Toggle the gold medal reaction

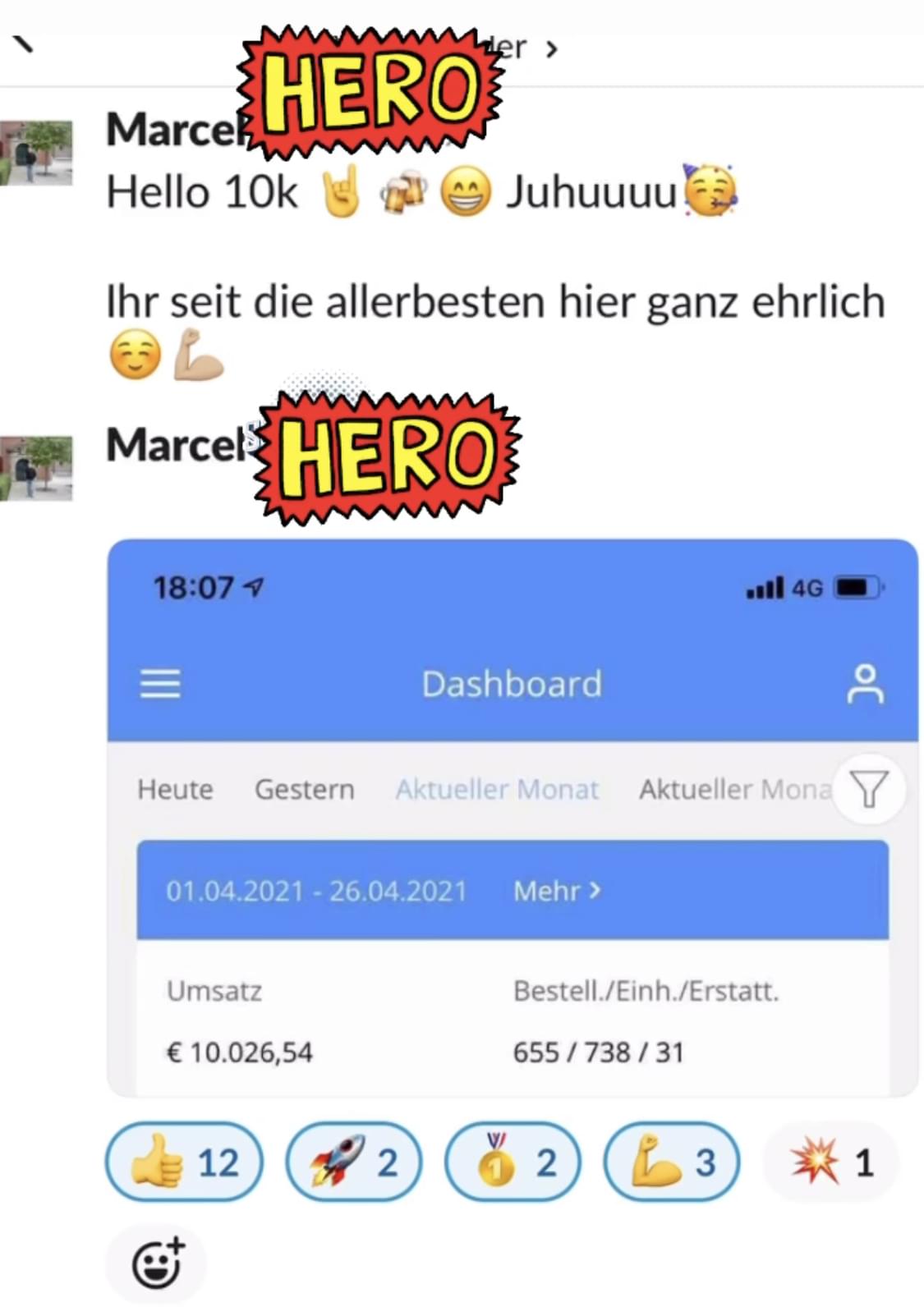513,1162
